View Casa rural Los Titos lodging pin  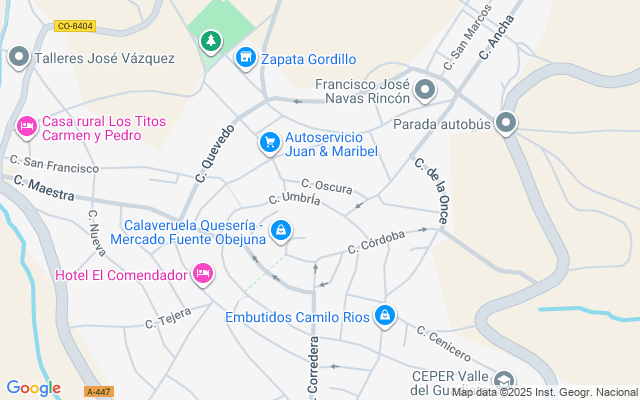(x=27, y=127)
